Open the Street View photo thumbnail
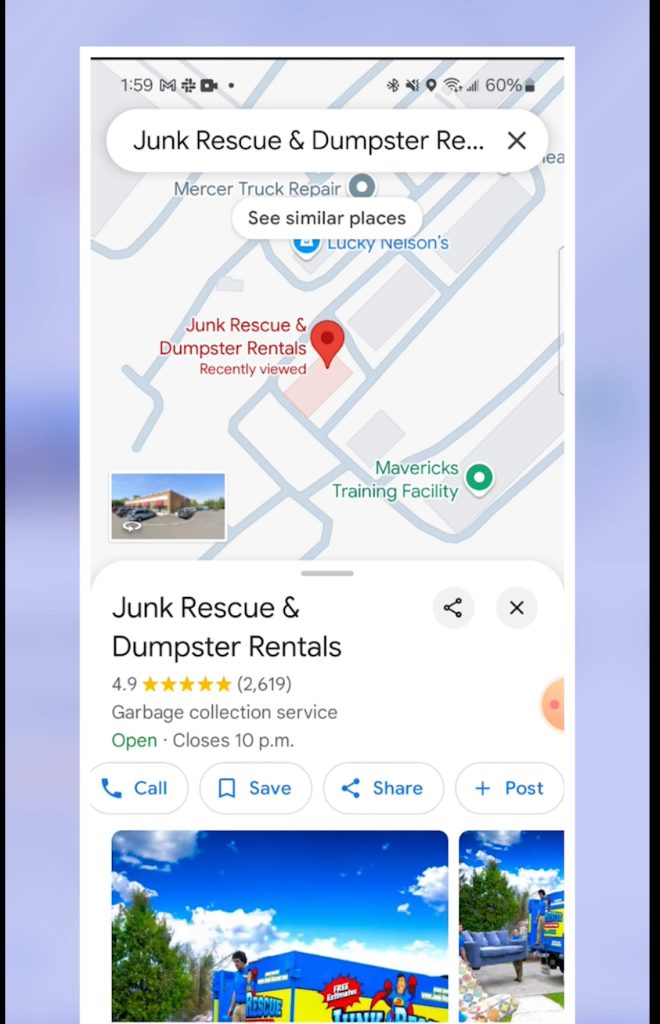The image size is (660, 1024). [x=168, y=506]
